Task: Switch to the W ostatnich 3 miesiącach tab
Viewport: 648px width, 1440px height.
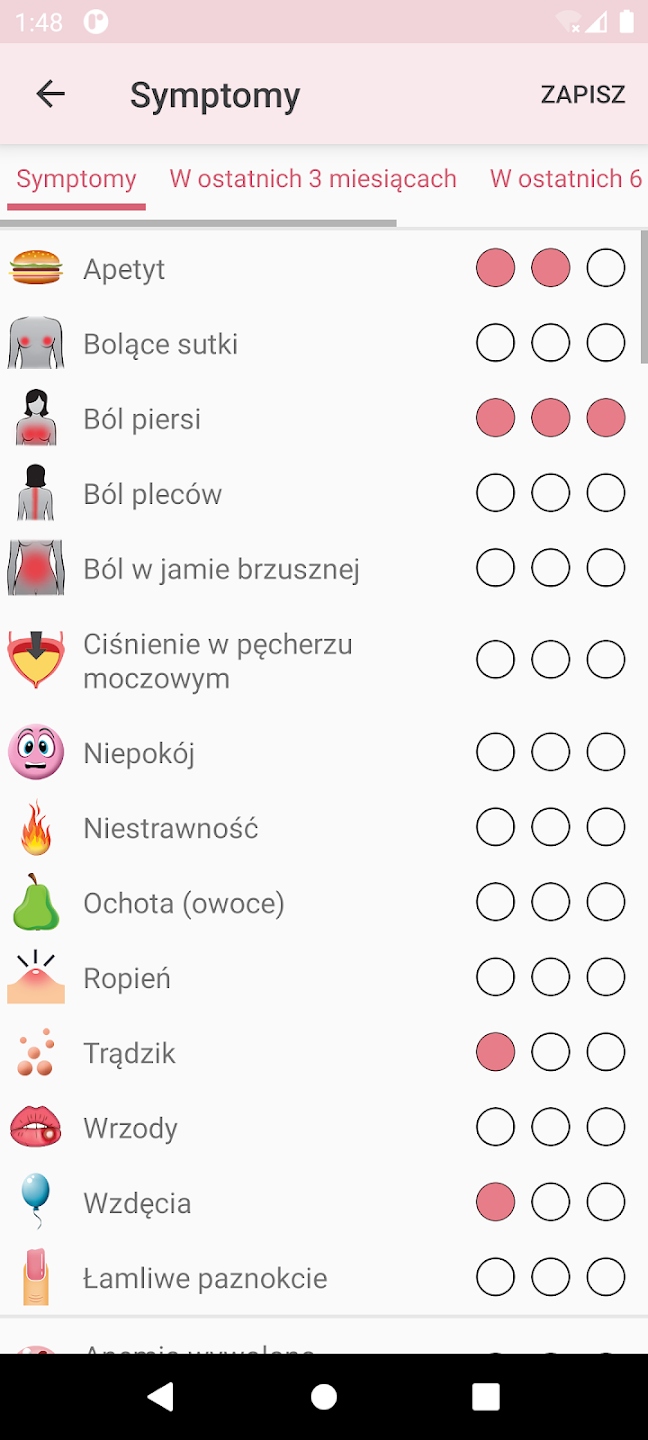Action: [313, 179]
